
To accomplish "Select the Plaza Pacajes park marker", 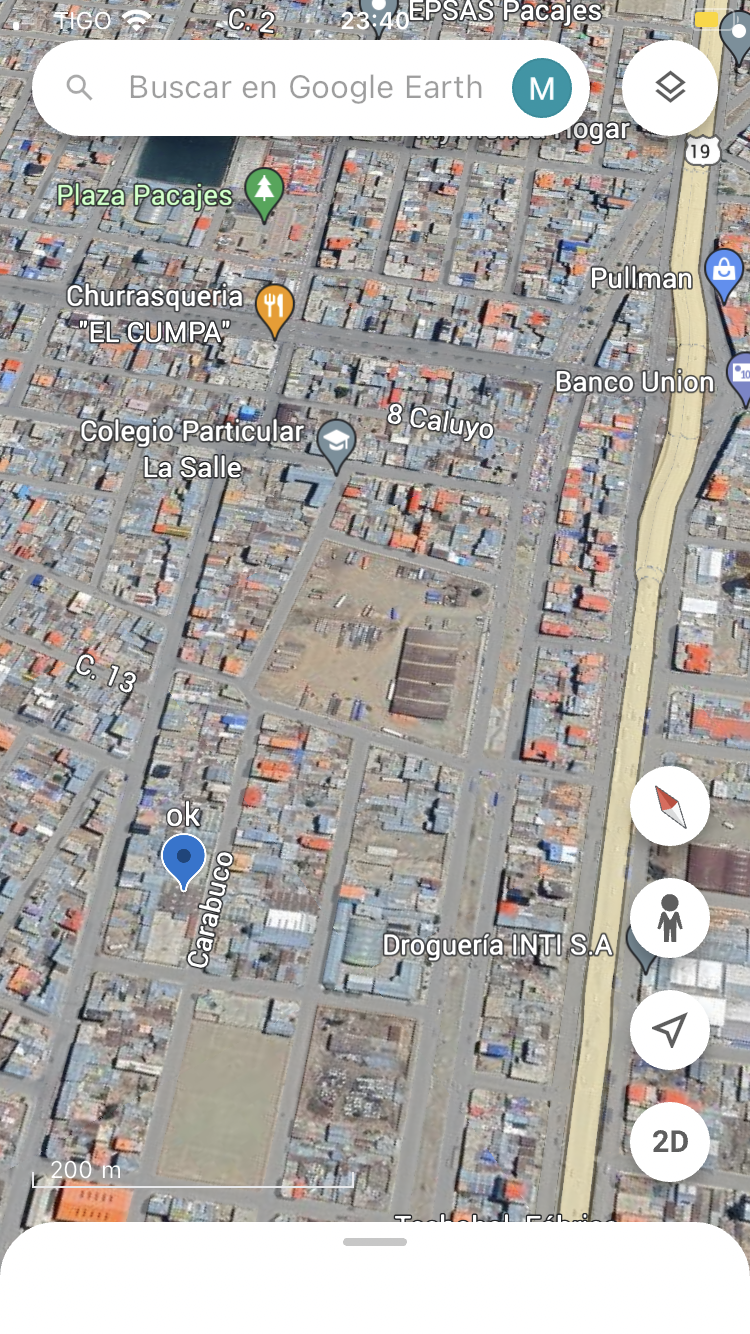I will tap(265, 191).
